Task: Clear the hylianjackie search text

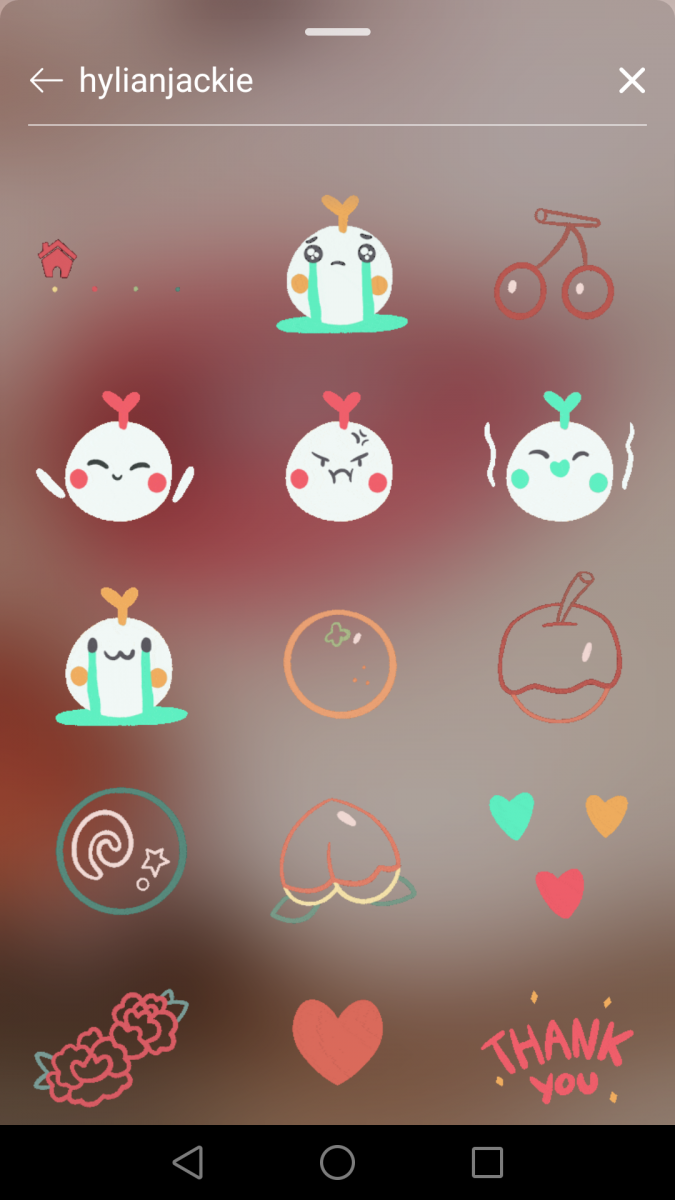Action: click(631, 80)
